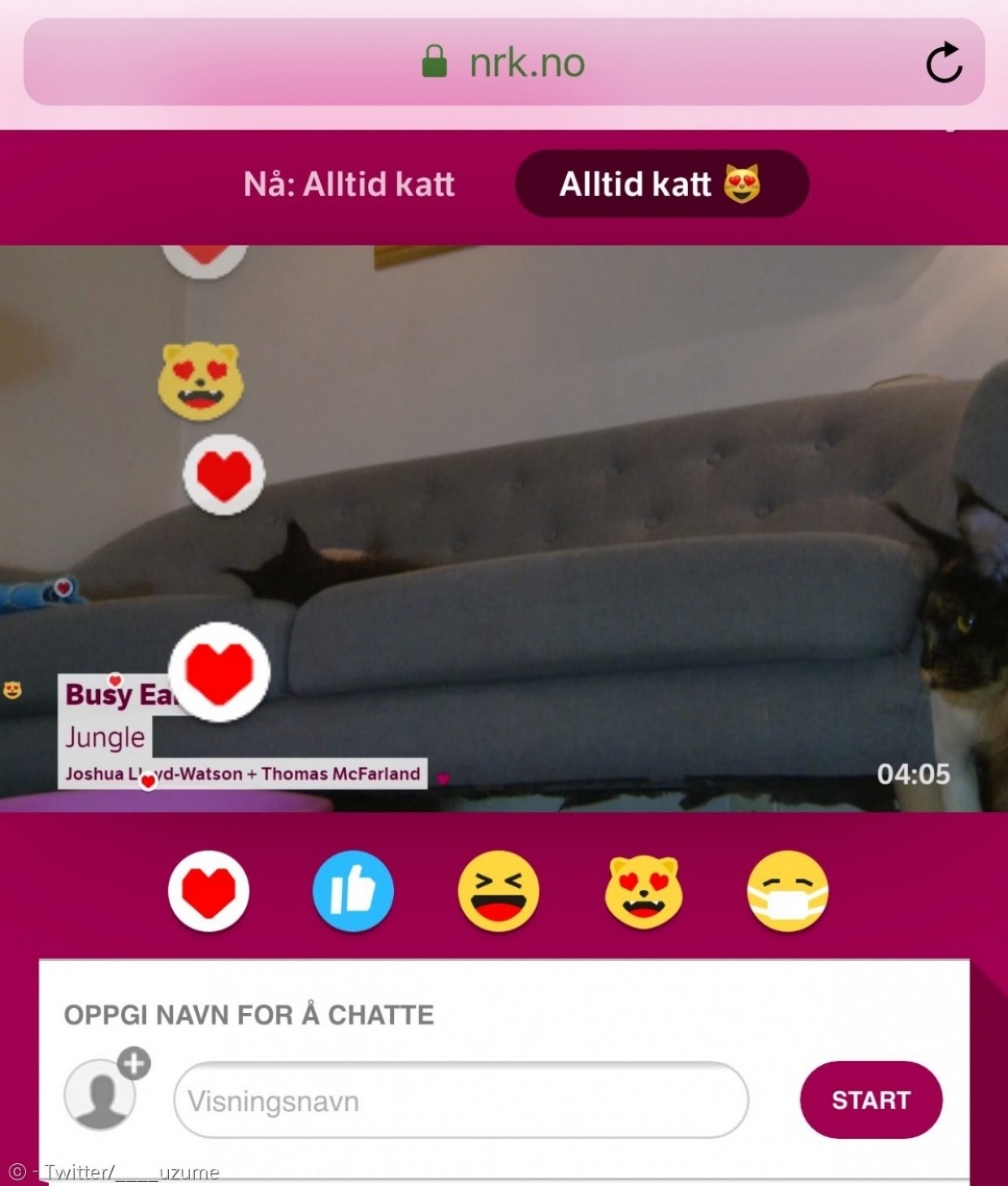1008x1186 pixels.
Task: Reload the nrk.no page
Action: tap(943, 63)
